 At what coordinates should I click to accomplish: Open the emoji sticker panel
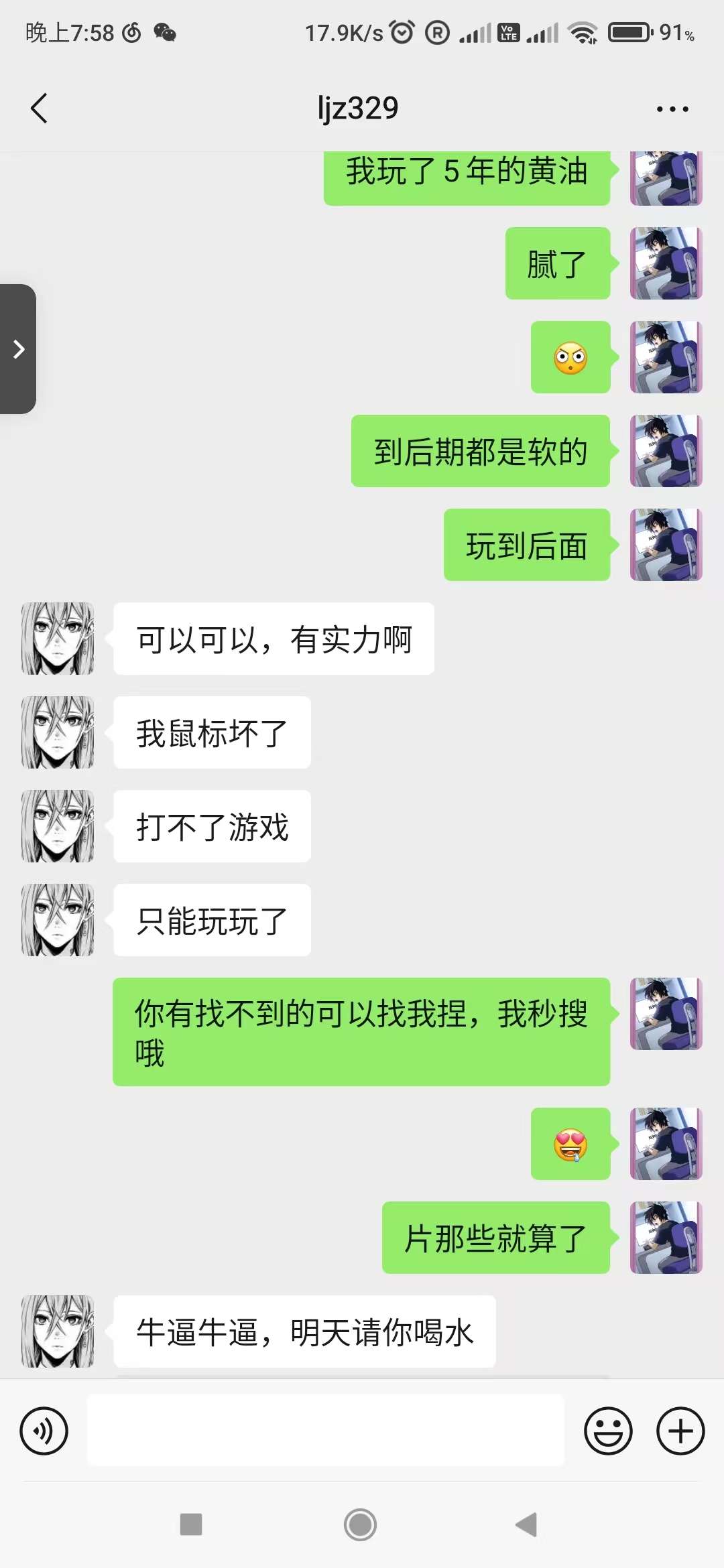pyautogui.click(x=608, y=1431)
